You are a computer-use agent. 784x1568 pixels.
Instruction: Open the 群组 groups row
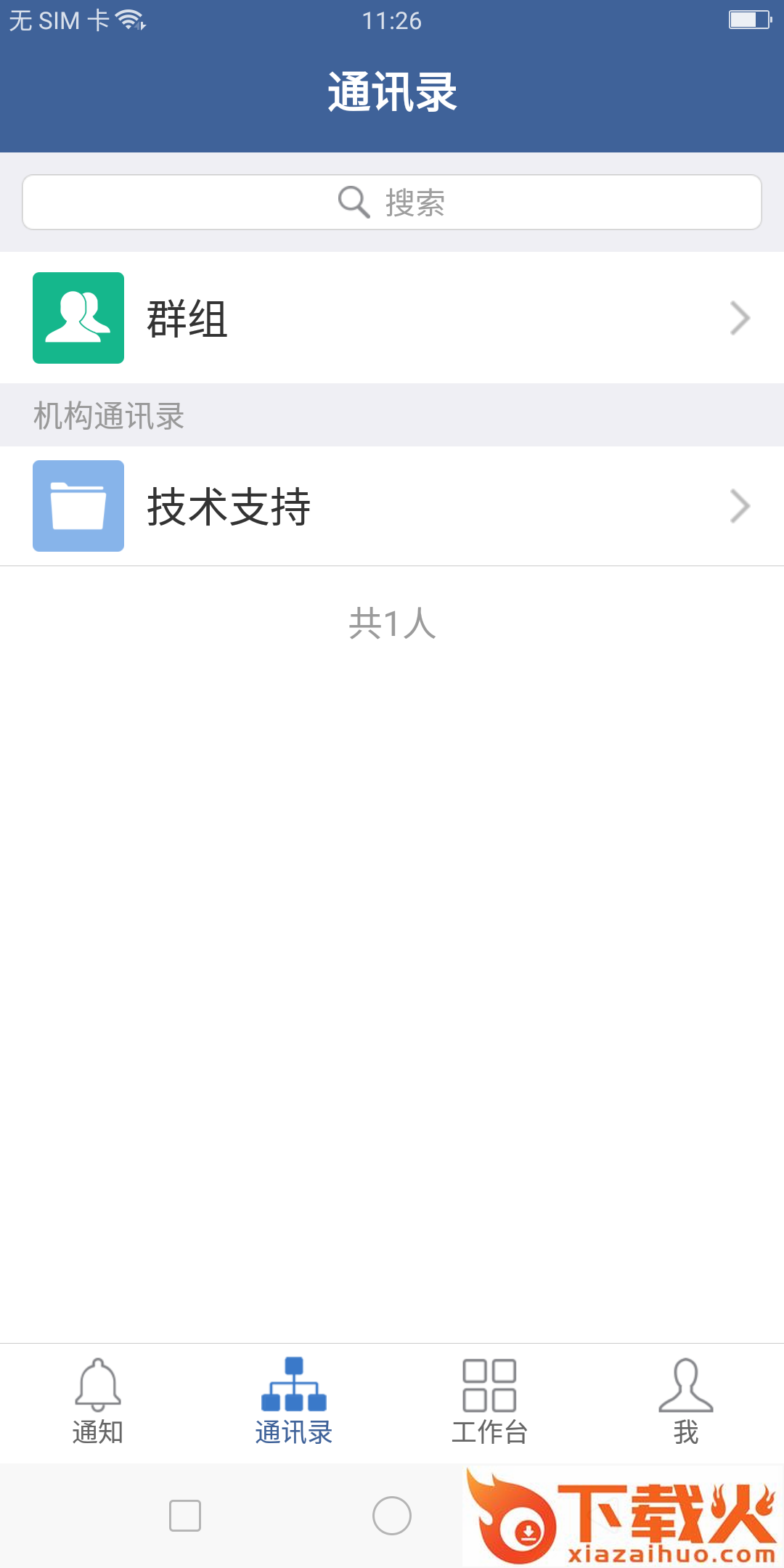click(392, 318)
